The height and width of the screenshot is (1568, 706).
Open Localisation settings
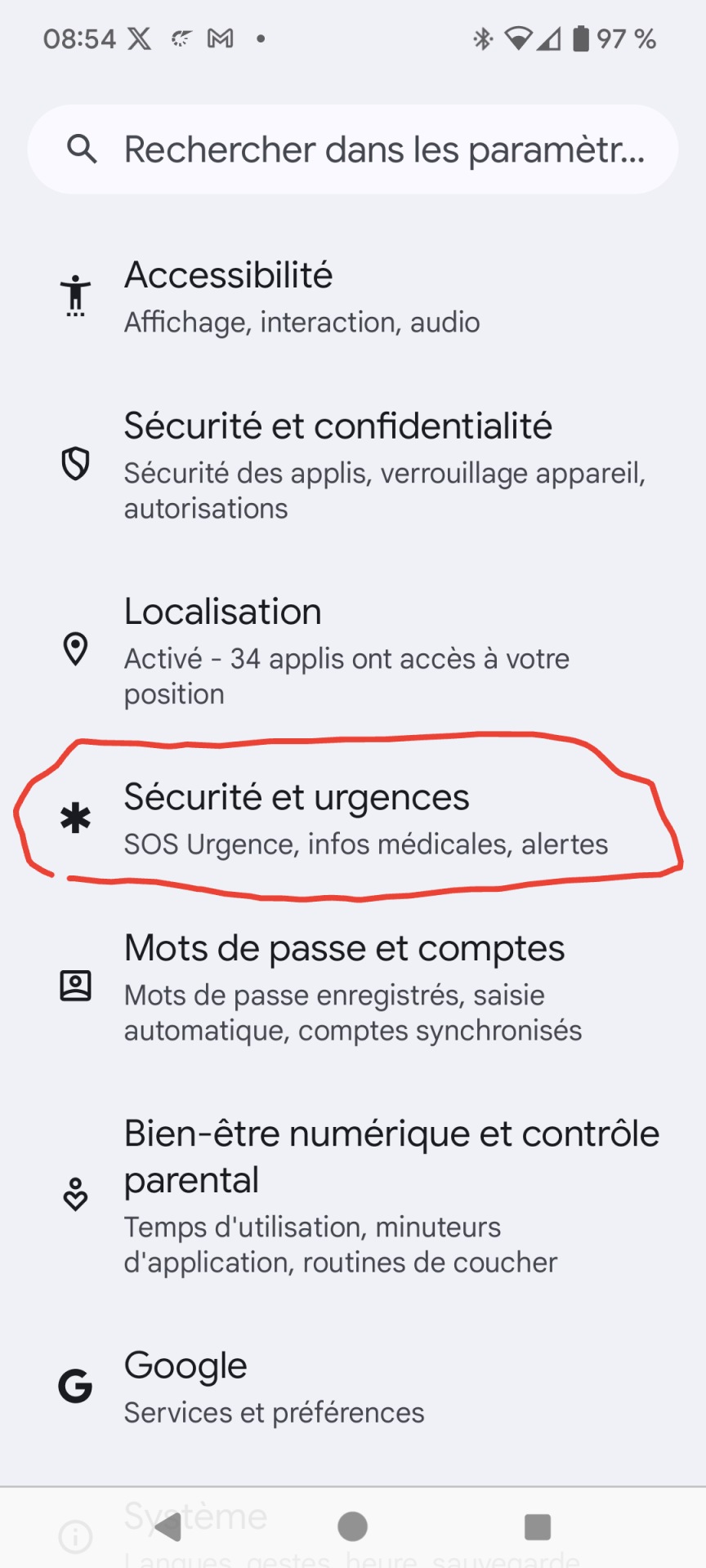pos(353,651)
